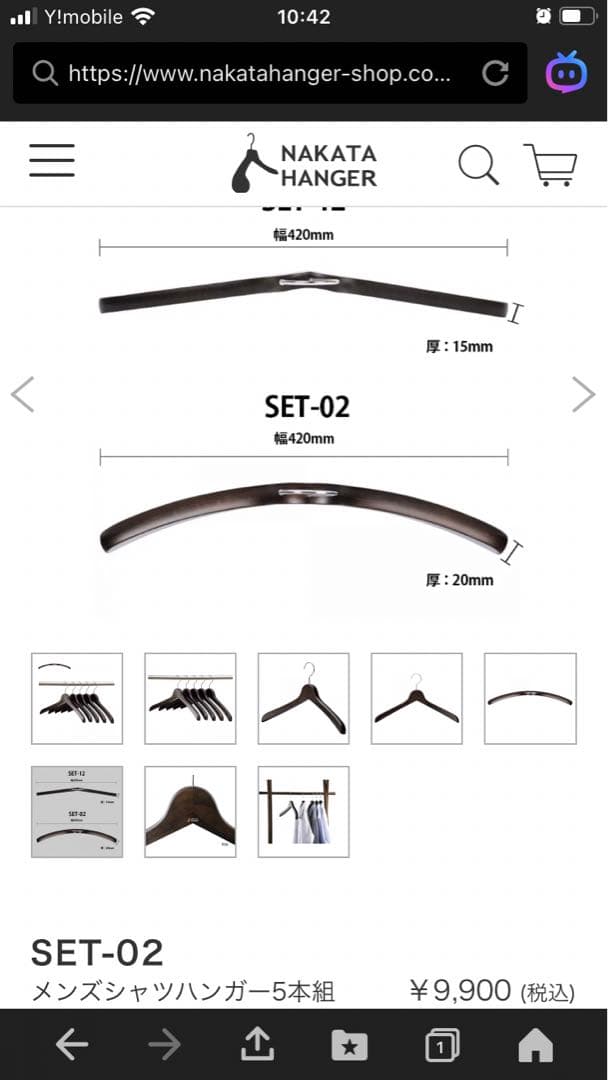Select thumbnail of hangers under curved rod
Viewport: 608px width, 1080px height.
pyautogui.click(x=77, y=698)
